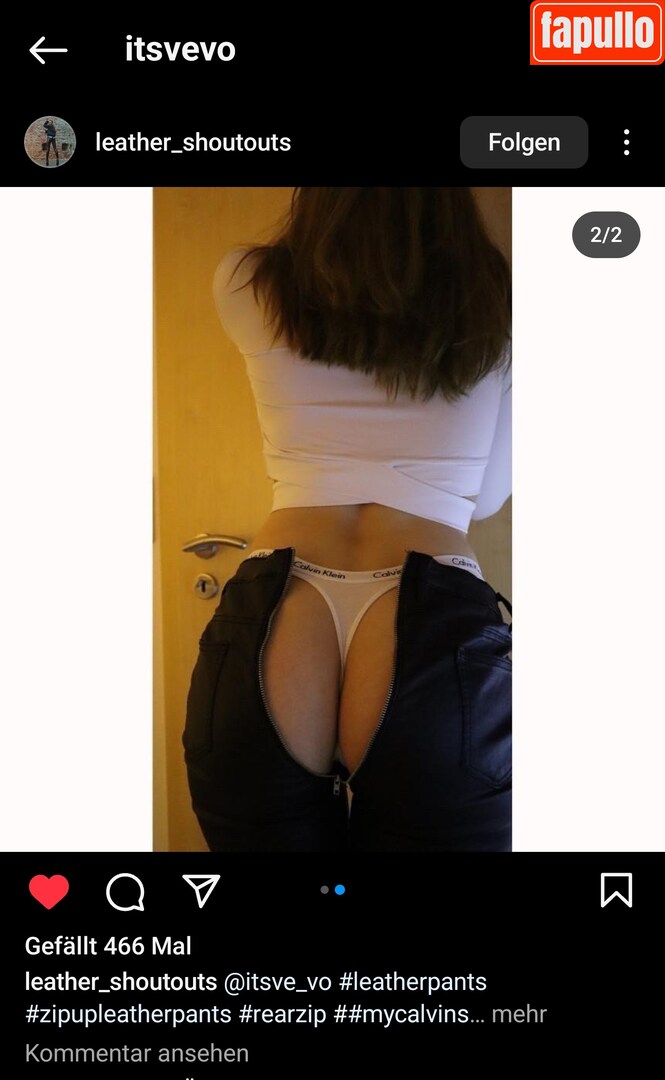Open the leather_shoutouts username in header
Viewport: 665px width, 1080px height.
pyautogui.click(x=193, y=142)
